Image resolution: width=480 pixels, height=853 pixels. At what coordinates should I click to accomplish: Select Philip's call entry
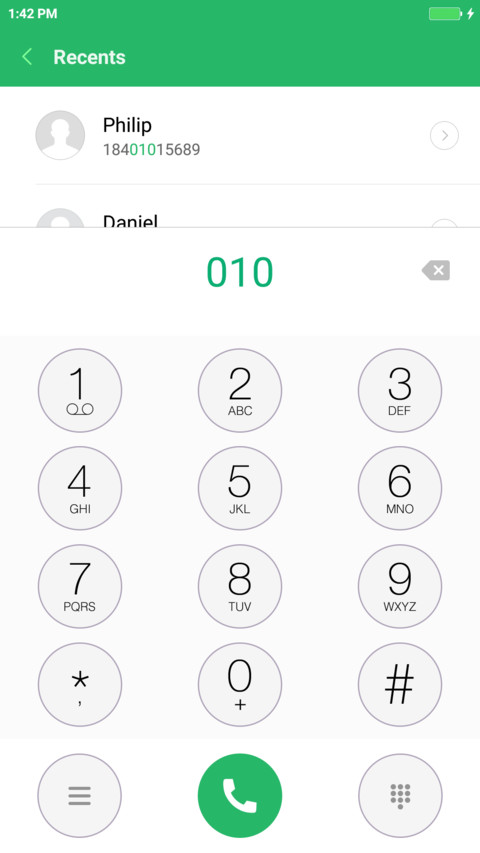pos(240,135)
